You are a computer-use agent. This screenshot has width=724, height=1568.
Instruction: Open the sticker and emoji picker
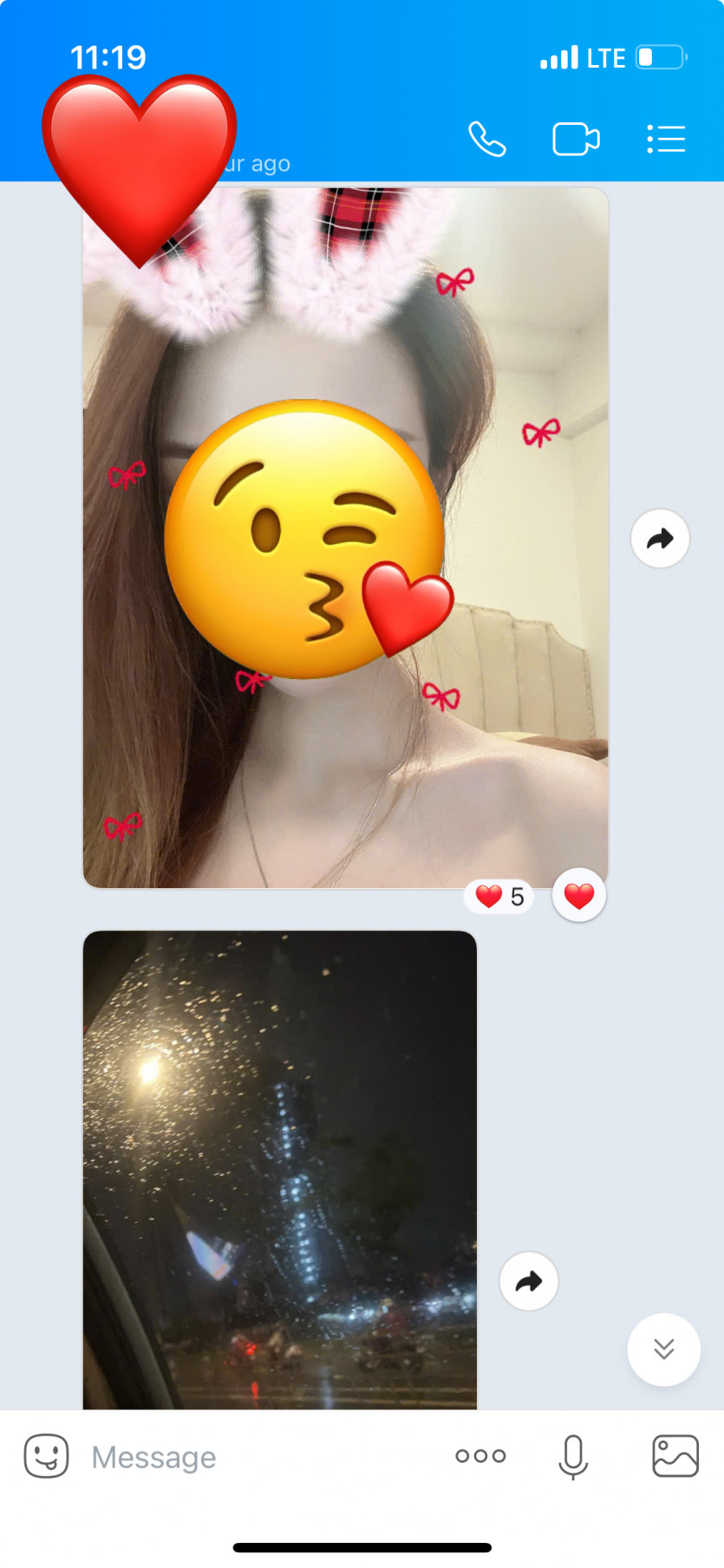point(45,1457)
